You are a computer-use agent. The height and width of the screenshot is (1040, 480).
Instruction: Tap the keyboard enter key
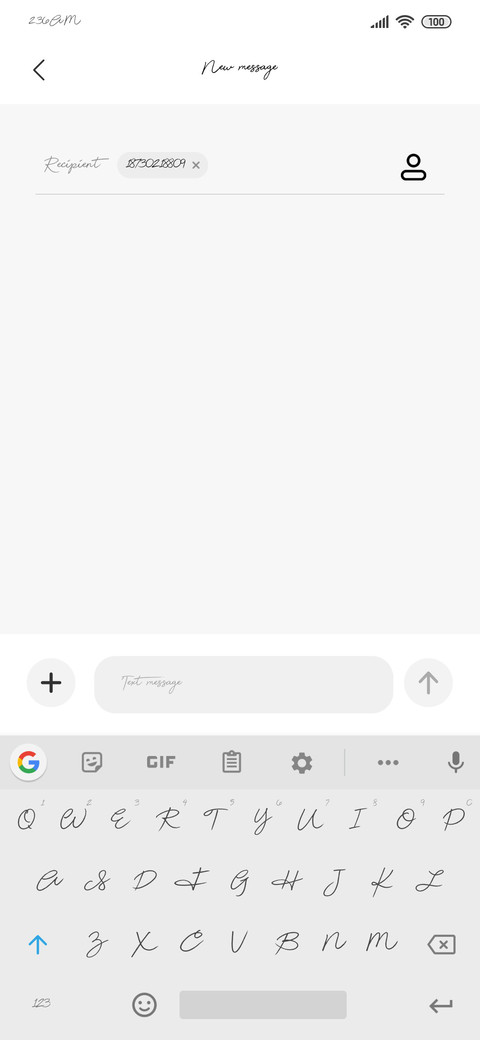click(441, 1006)
